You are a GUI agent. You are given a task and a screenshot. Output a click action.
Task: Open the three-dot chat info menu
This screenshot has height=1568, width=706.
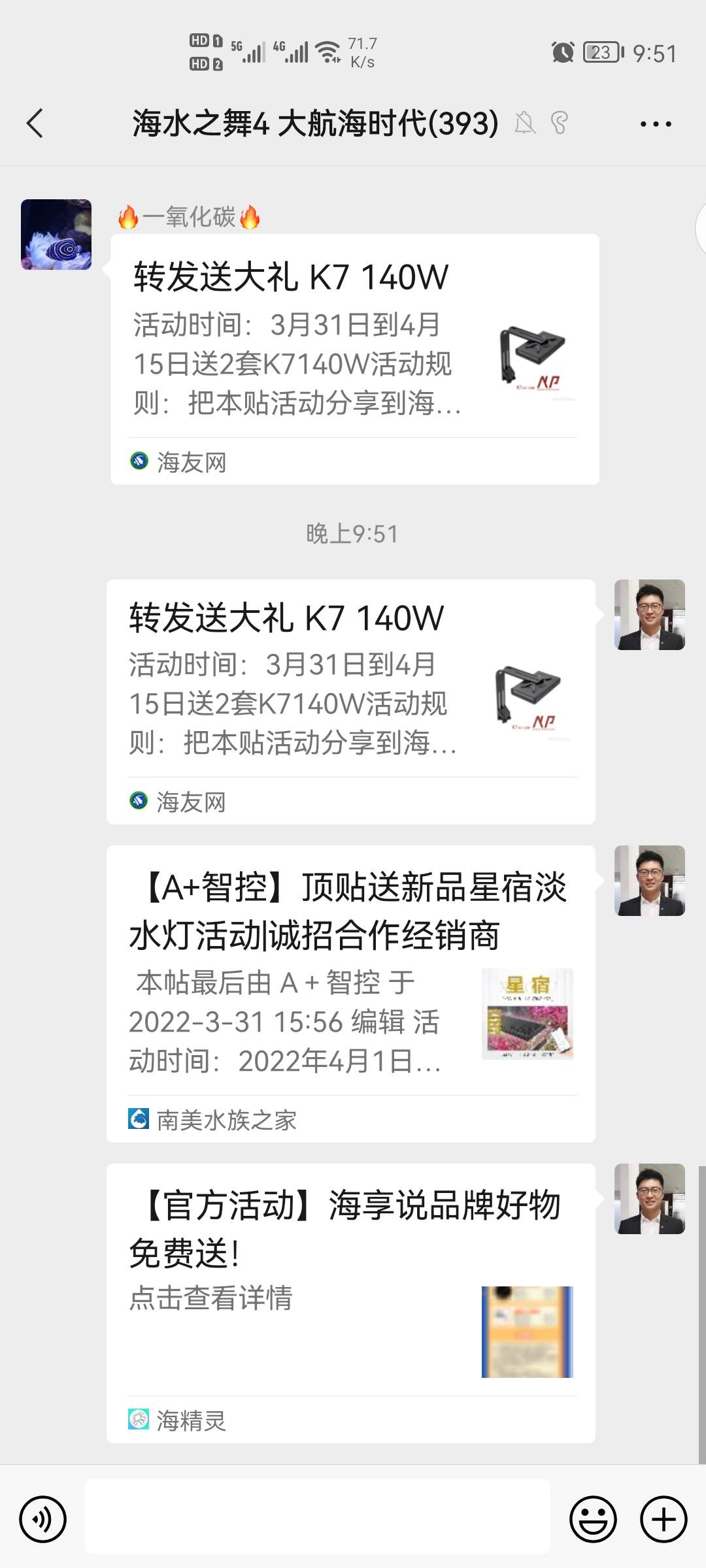point(655,123)
